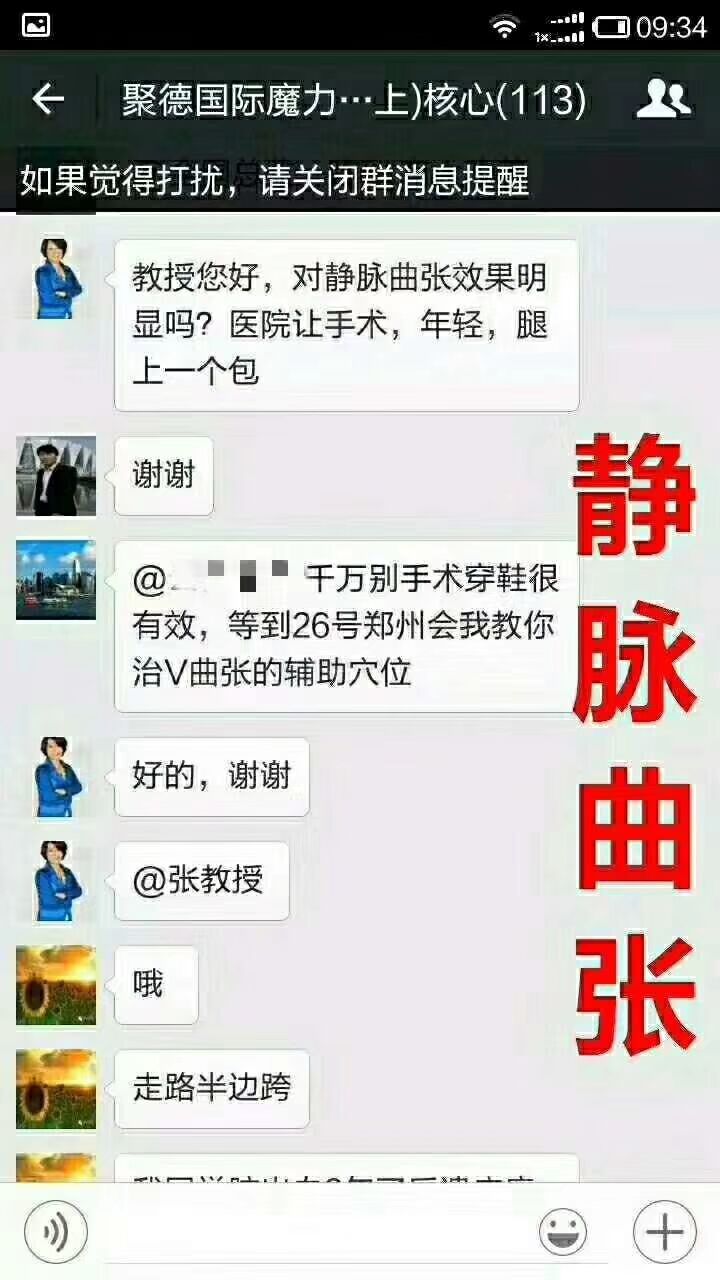Open the group members info icon
Viewport: 720px width, 1280px height.
point(663,99)
